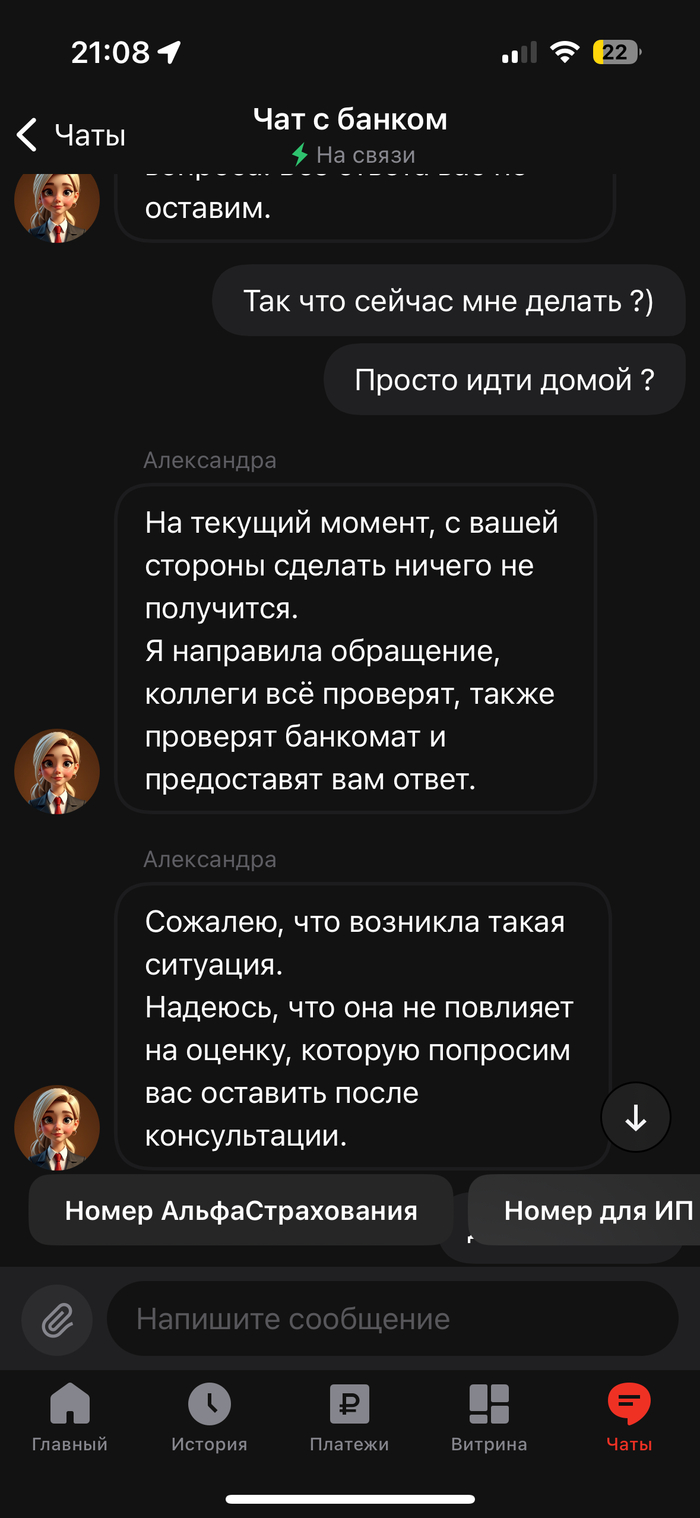Switch to the Главный tab

coord(69,1417)
